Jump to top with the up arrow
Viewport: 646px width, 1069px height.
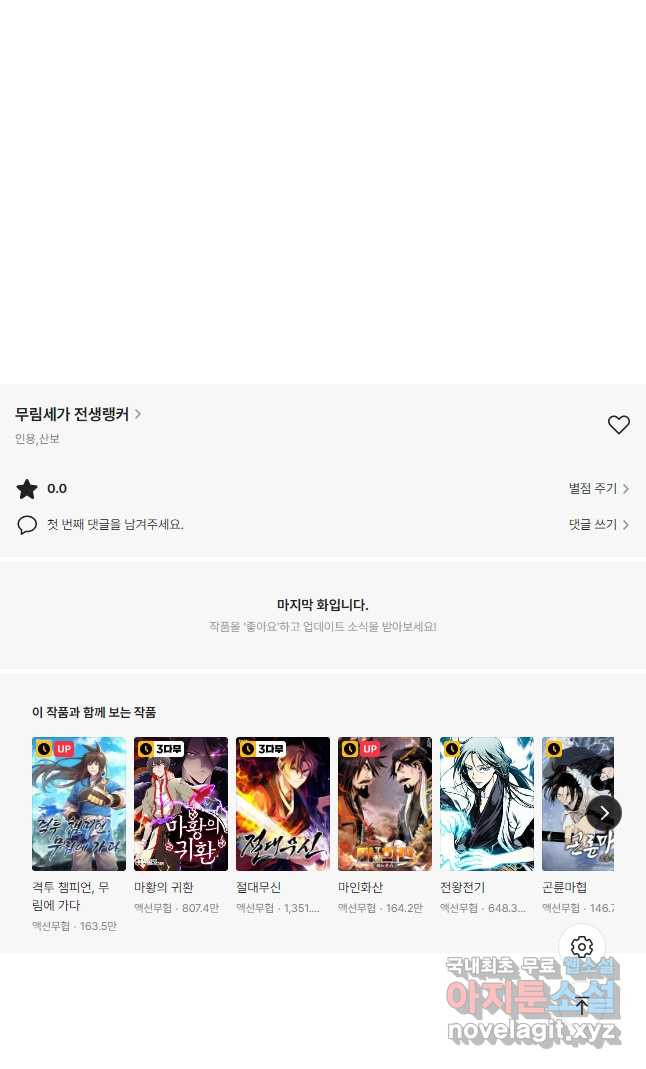point(582,1005)
